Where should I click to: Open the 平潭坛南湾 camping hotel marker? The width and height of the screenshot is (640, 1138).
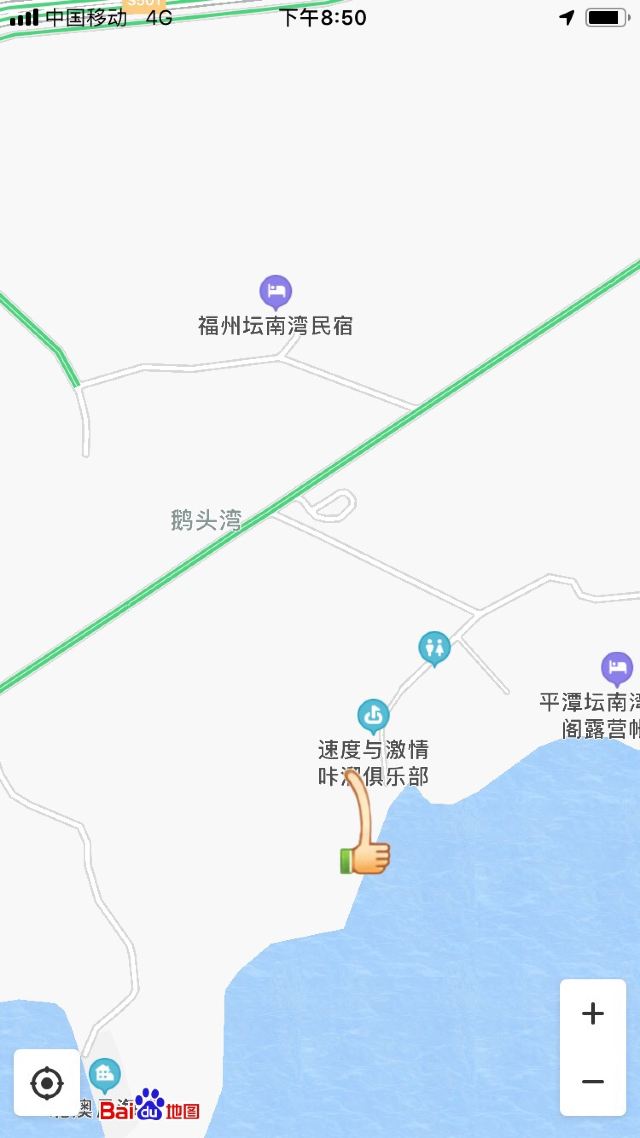pos(617,667)
